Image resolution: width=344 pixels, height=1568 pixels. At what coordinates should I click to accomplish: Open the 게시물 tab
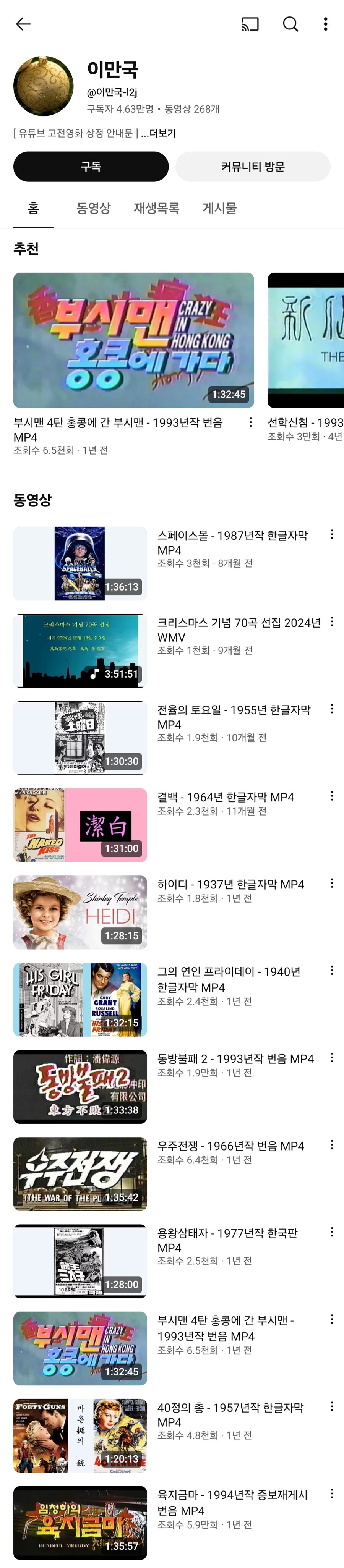(219, 208)
